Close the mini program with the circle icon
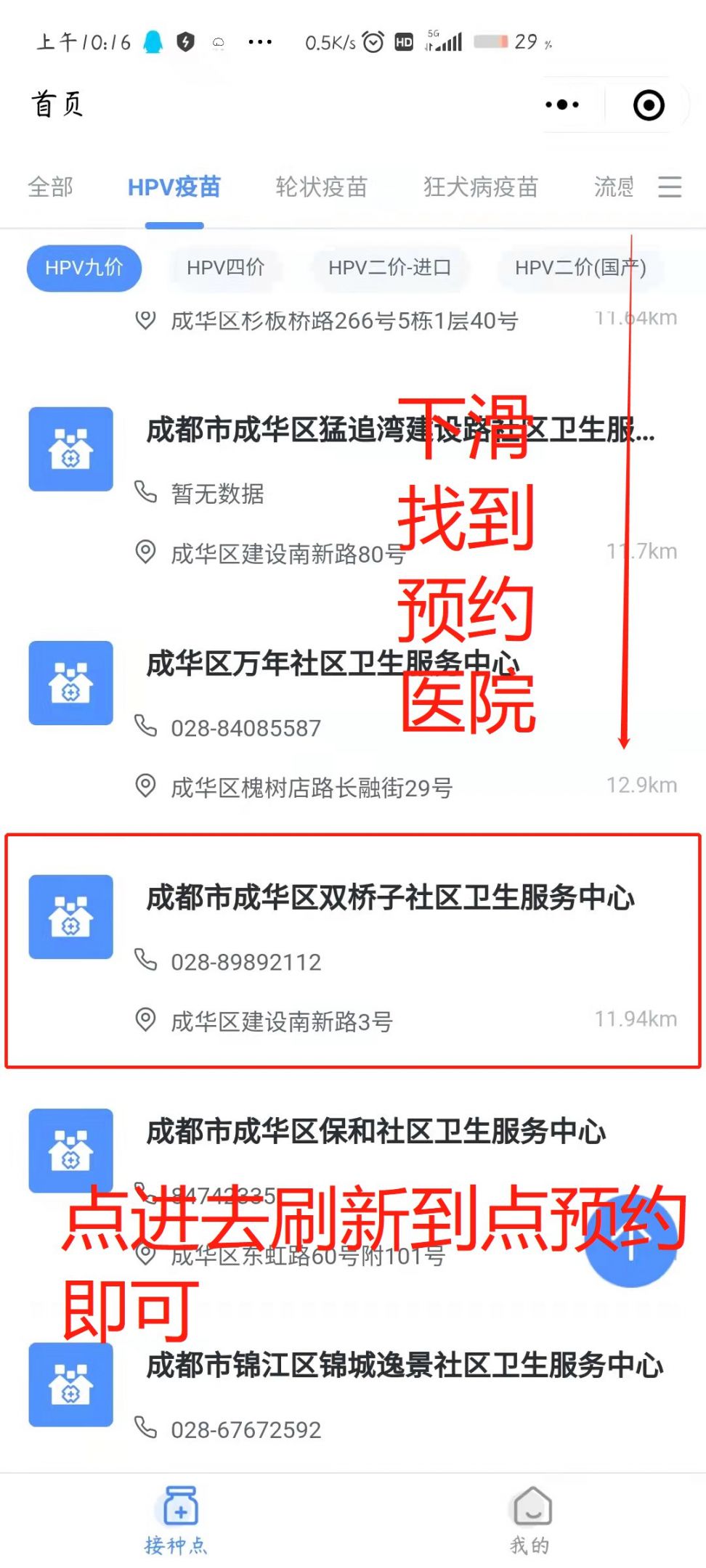This screenshot has width=706, height=1568. tap(649, 105)
